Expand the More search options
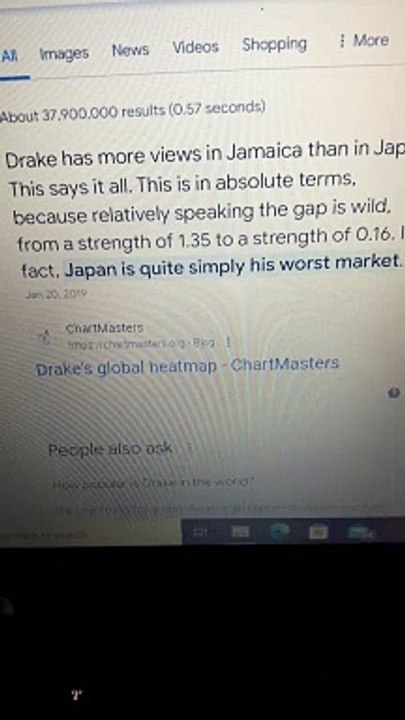 [x=364, y=40]
